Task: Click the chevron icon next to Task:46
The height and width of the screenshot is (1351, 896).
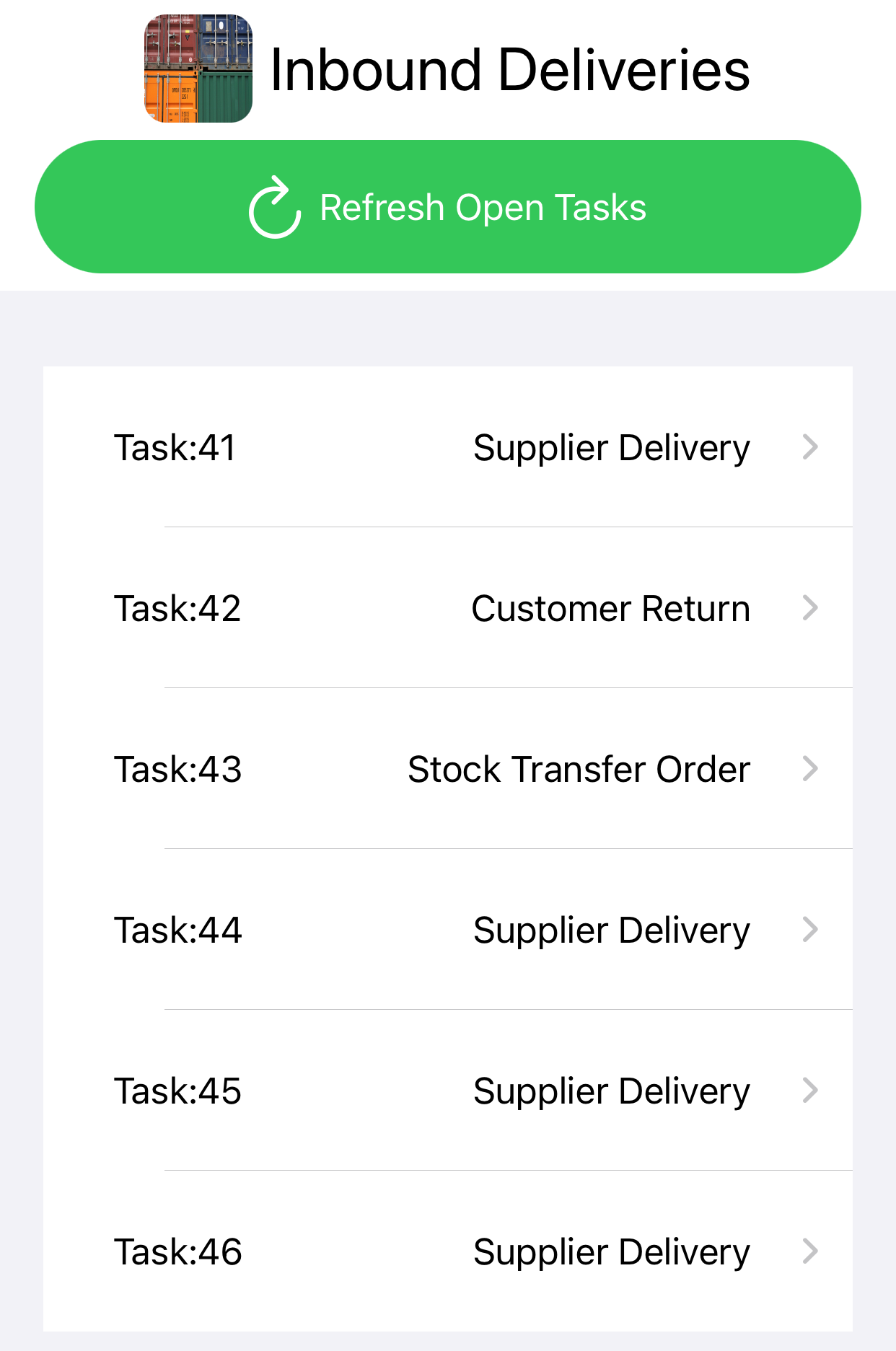Action: [x=809, y=1253]
